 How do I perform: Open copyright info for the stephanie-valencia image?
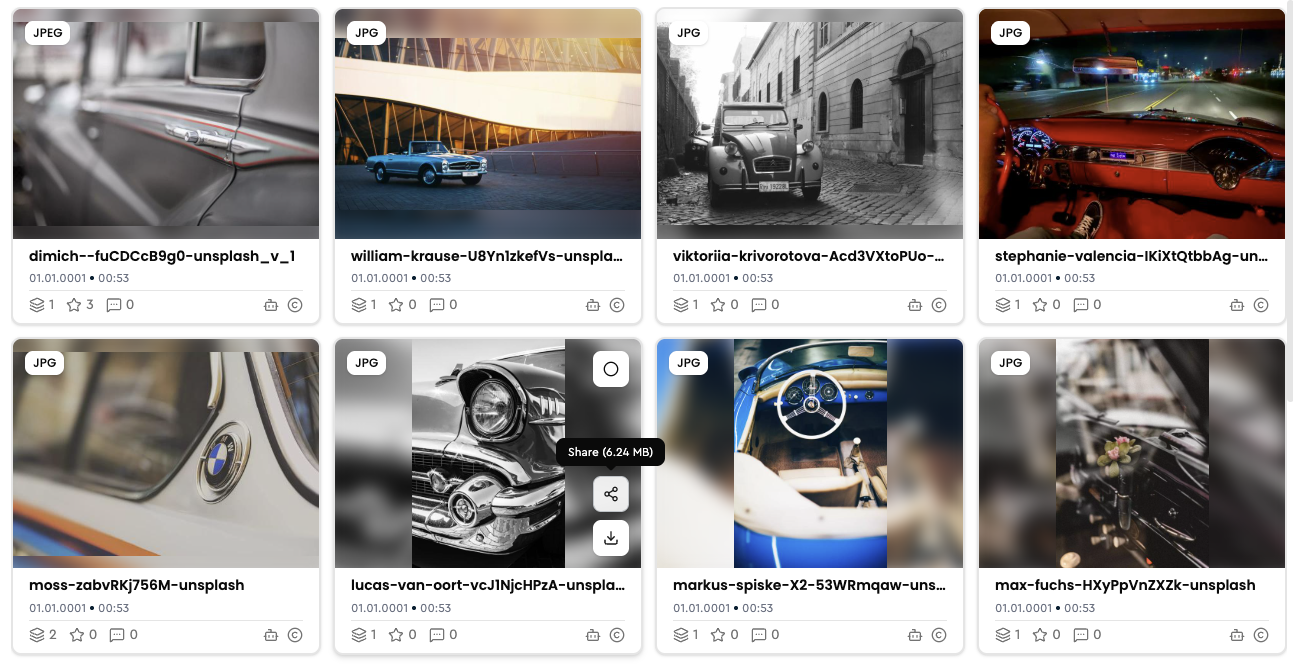(1261, 305)
